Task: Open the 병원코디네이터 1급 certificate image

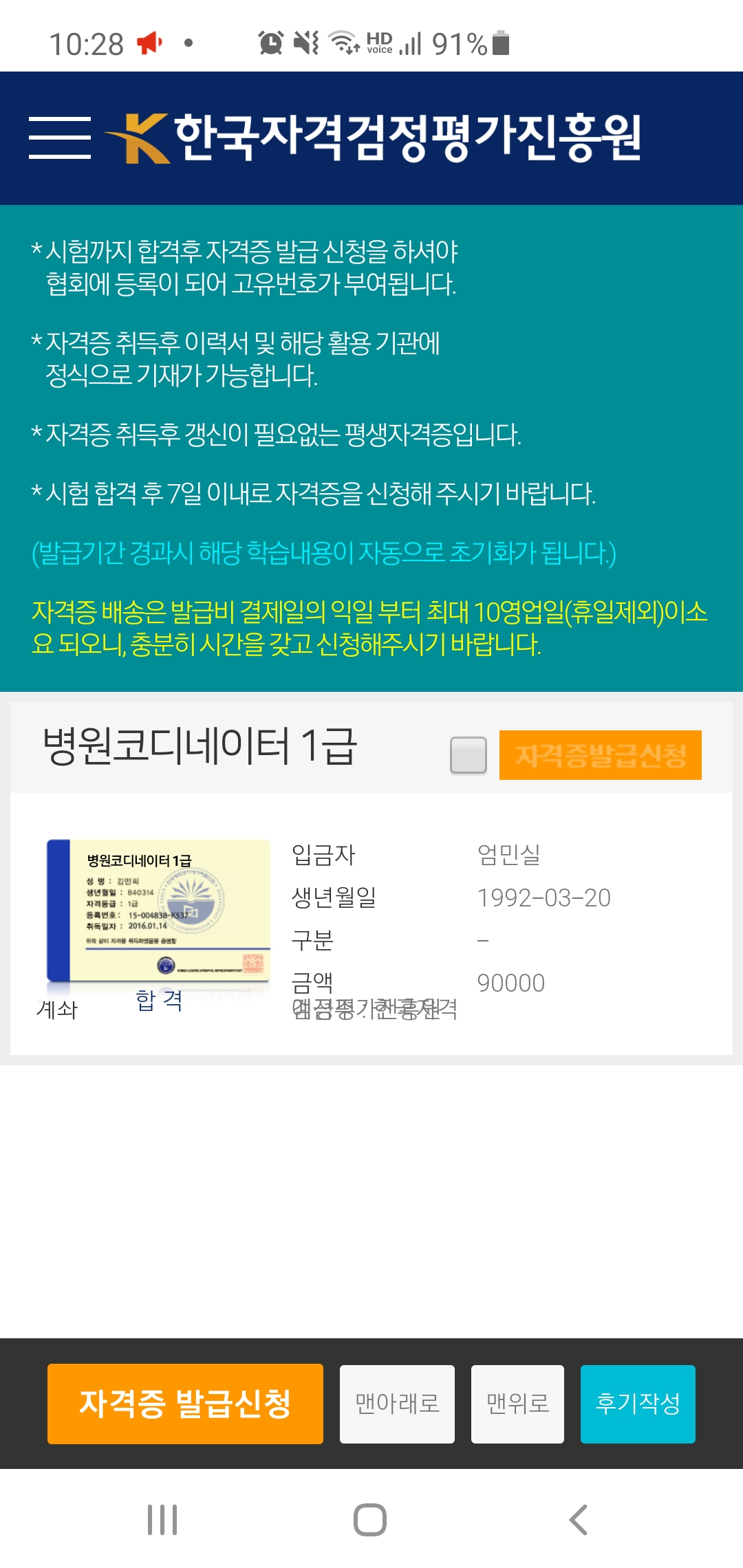Action: 158,911
